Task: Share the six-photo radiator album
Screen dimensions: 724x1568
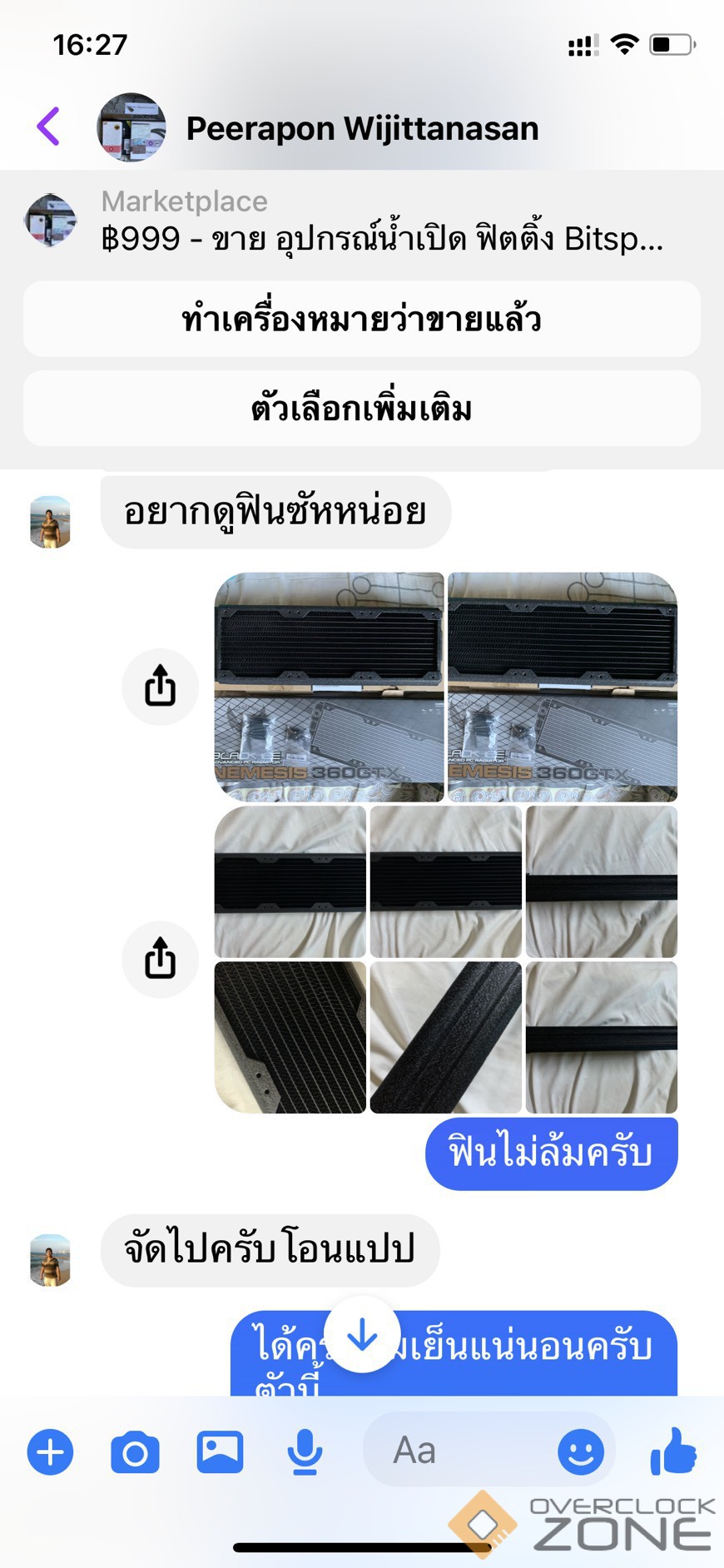Action: click(160, 959)
